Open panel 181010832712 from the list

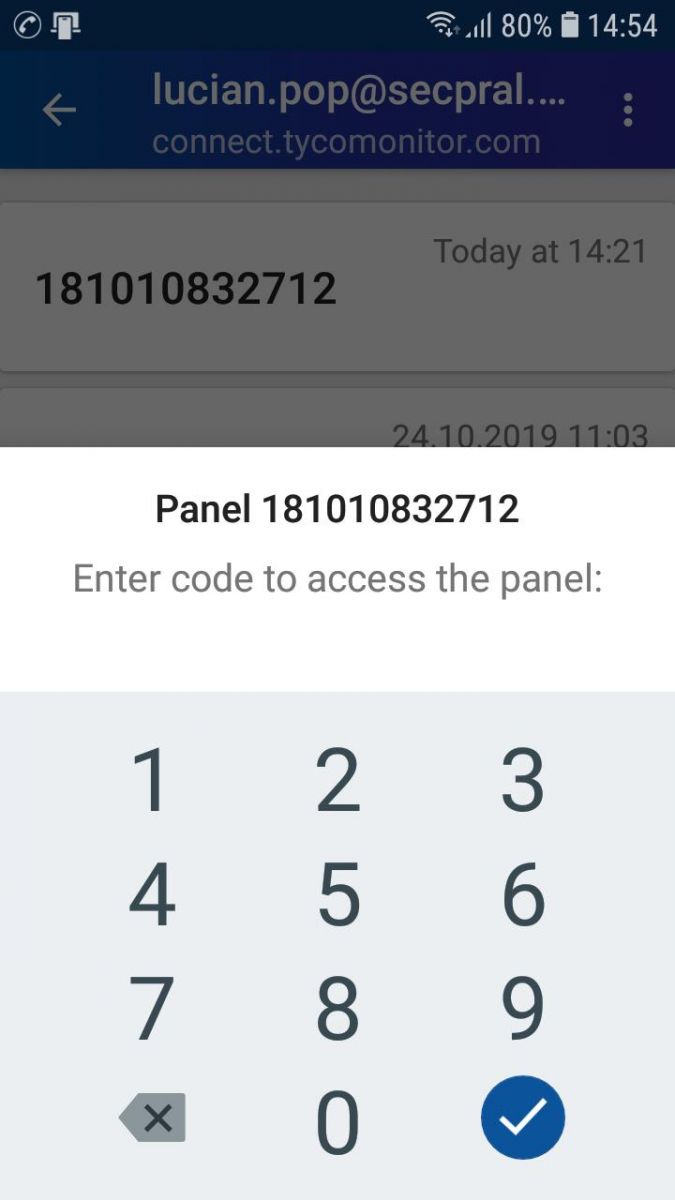[336, 288]
